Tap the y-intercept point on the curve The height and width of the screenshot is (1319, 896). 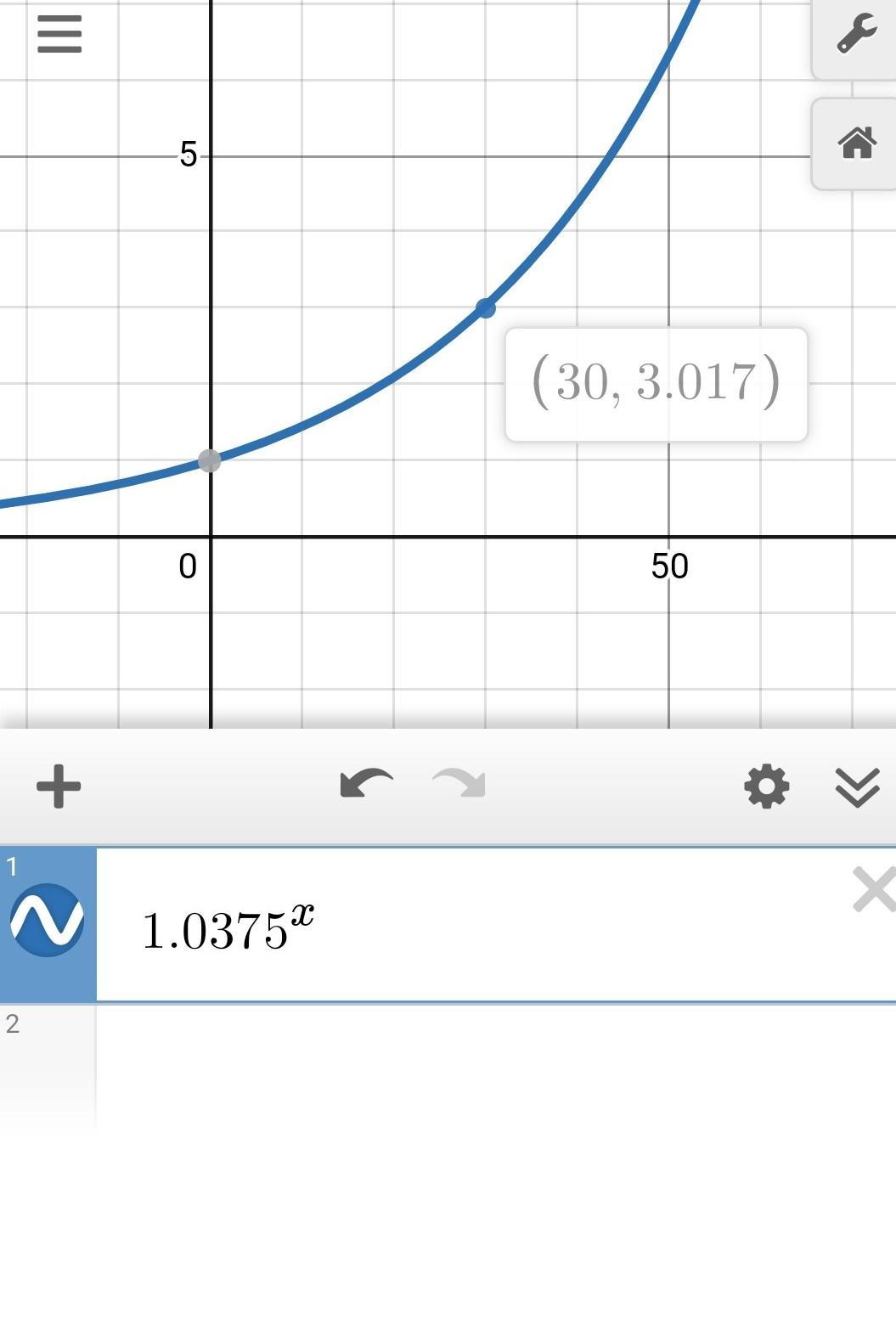pyautogui.click(x=210, y=460)
